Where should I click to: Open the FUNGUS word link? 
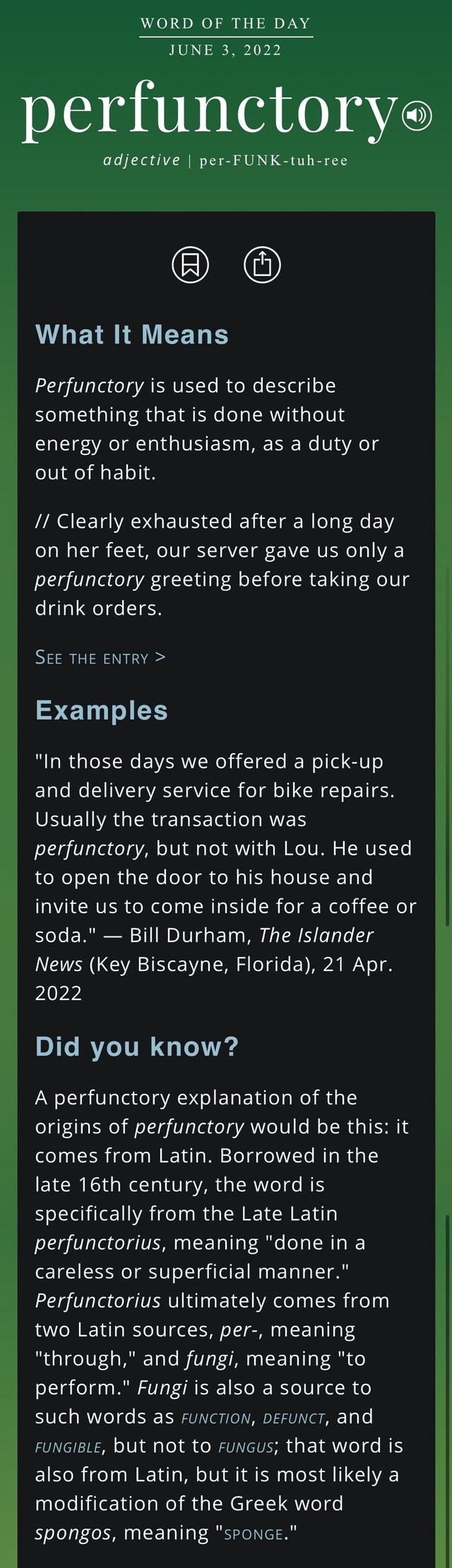(245, 1447)
